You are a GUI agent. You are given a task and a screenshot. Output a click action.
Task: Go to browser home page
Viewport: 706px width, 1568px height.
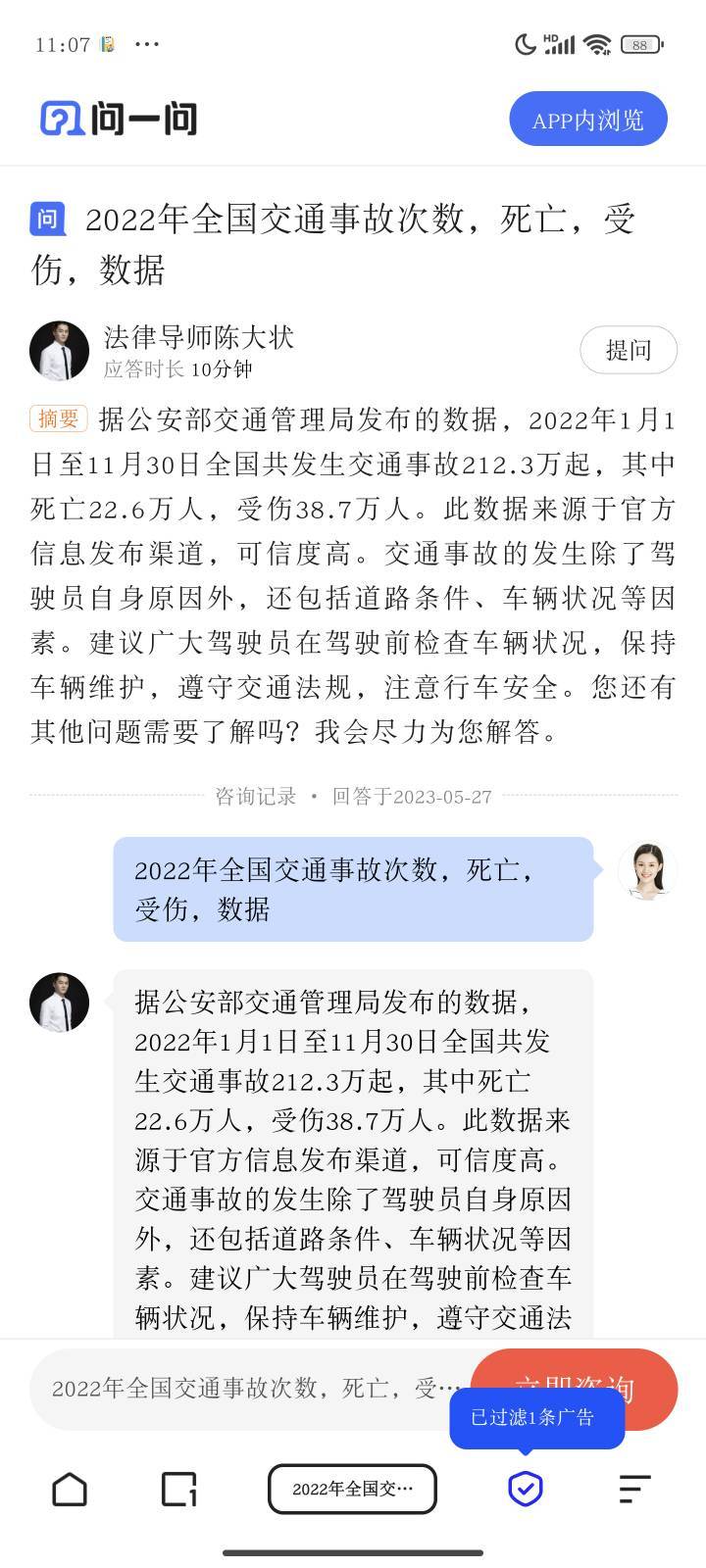[x=70, y=1489]
